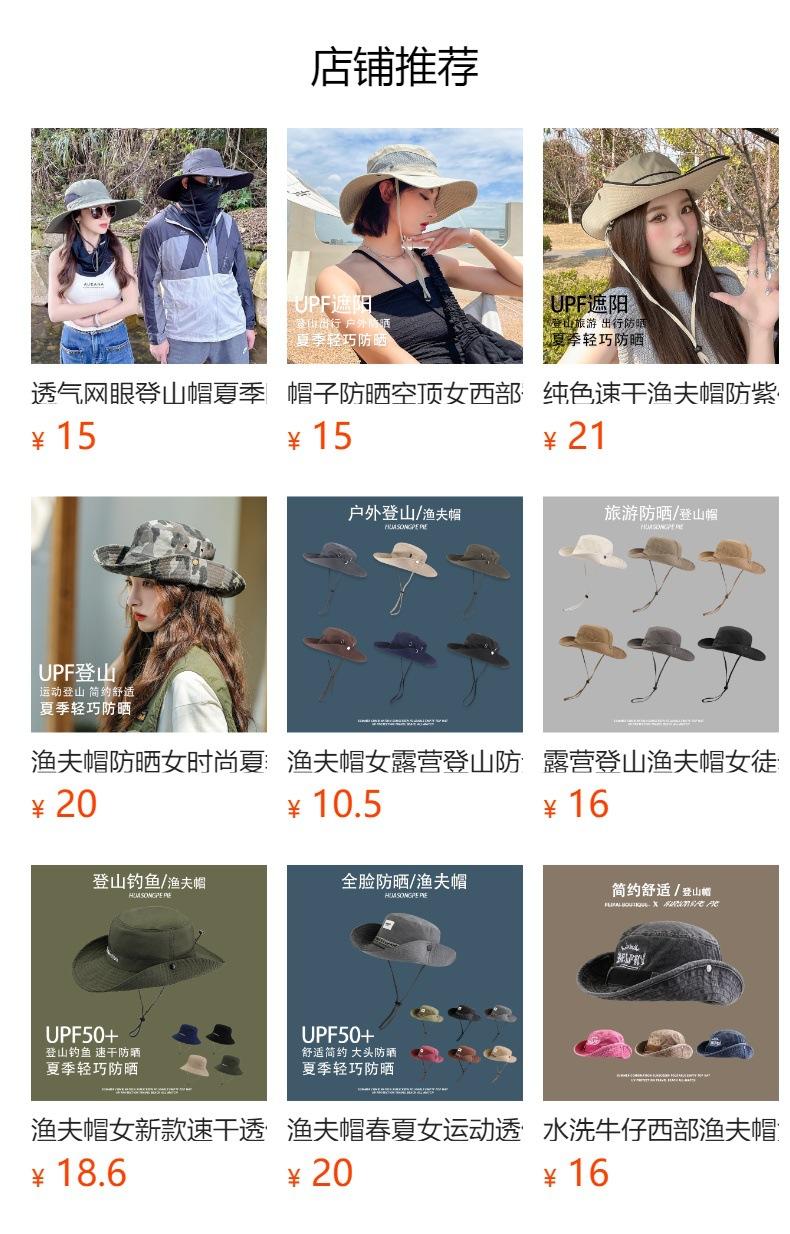The width and height of the screenshot is (790, 1234).
Task: Open the 水洗牛仔西部渔夫帽 denim hat
Action: pos(660,982)
